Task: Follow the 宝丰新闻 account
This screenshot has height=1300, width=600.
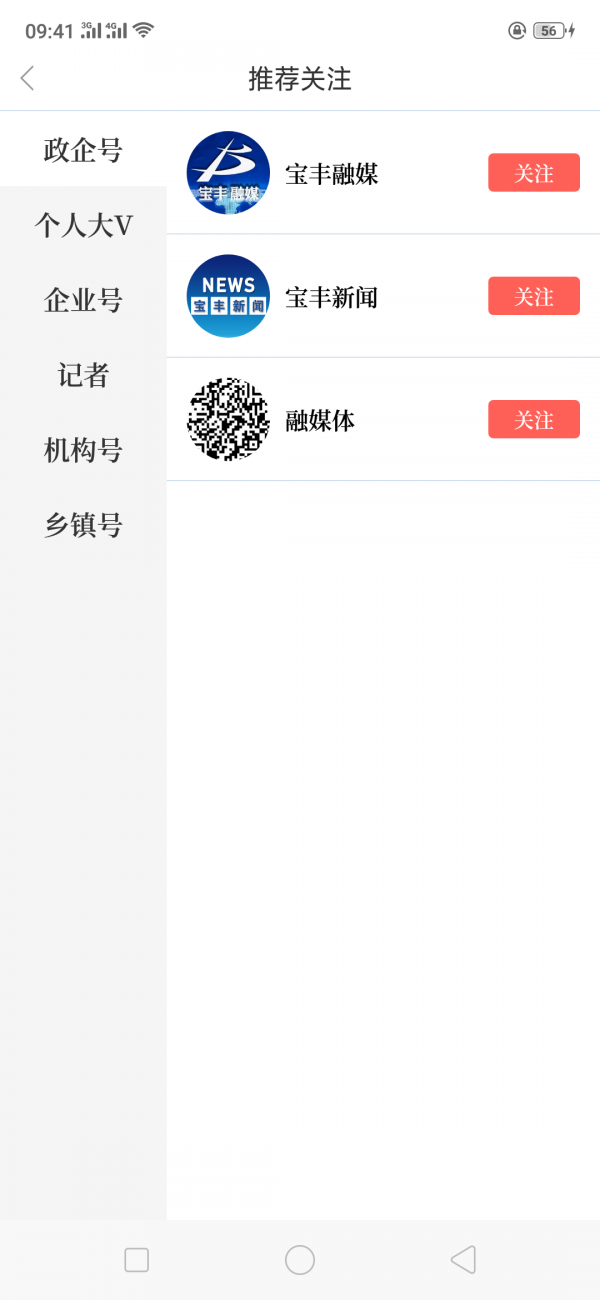Action: pos(533,296)
